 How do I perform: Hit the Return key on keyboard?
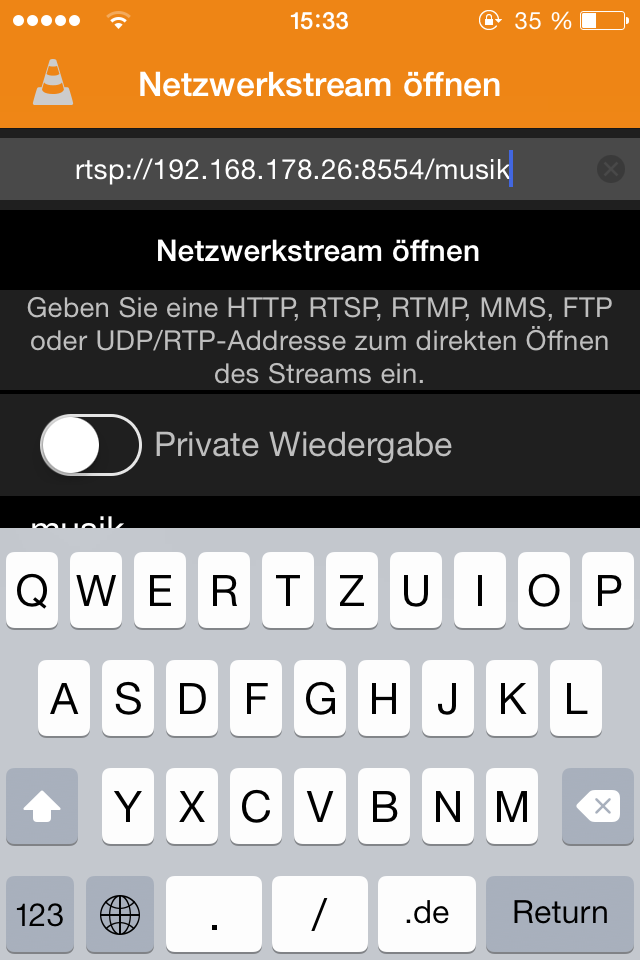(x=560, y=912)
